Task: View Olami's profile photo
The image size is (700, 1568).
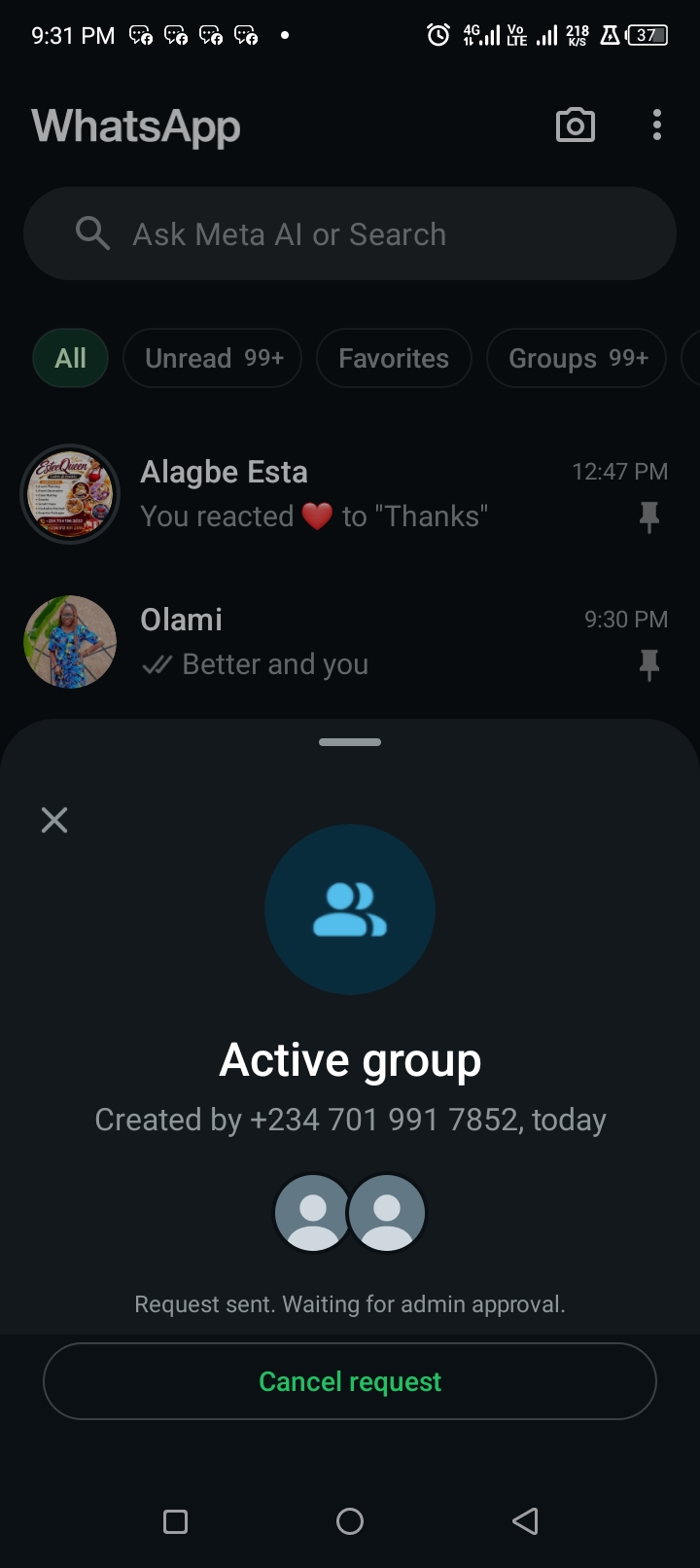Action: point(70,642)
